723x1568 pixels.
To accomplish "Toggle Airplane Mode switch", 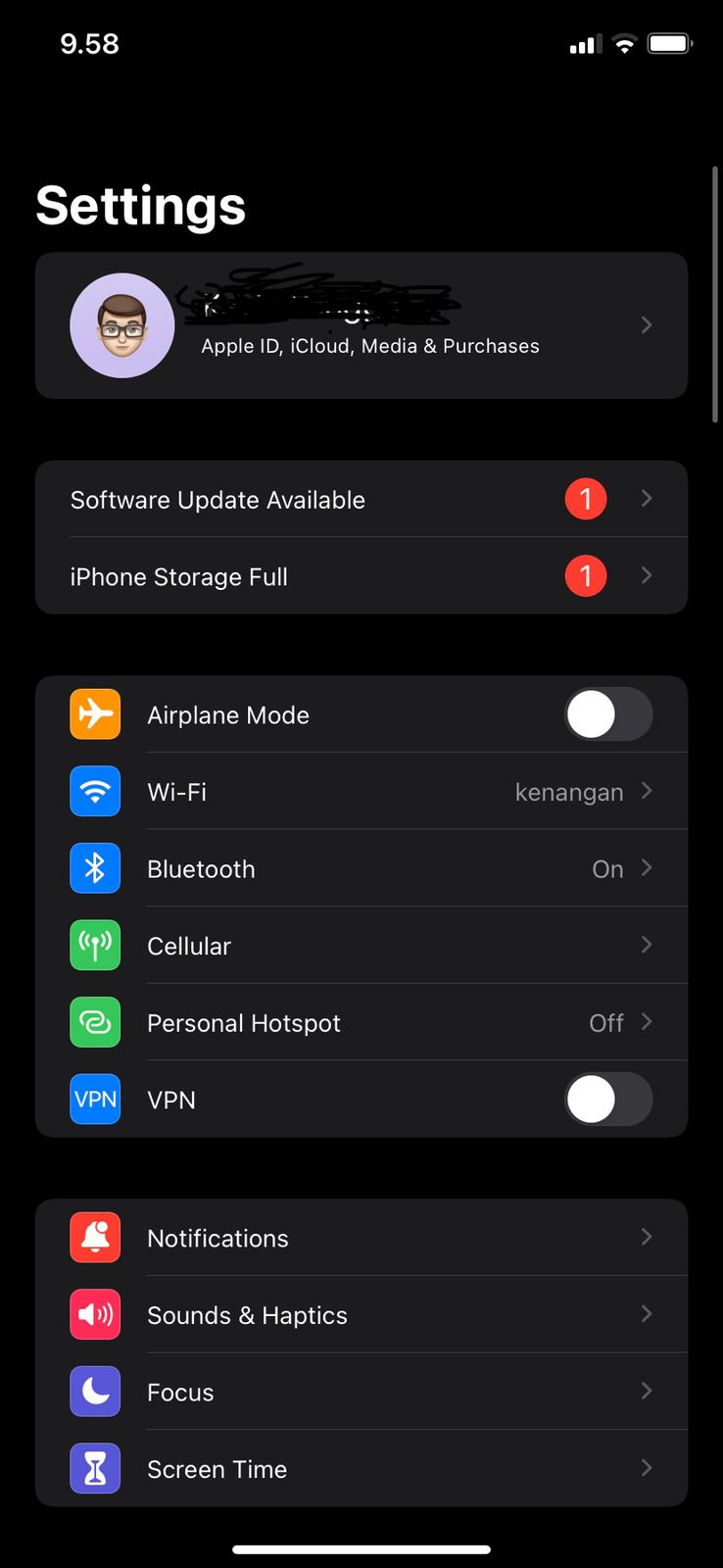I will point(608,714).
